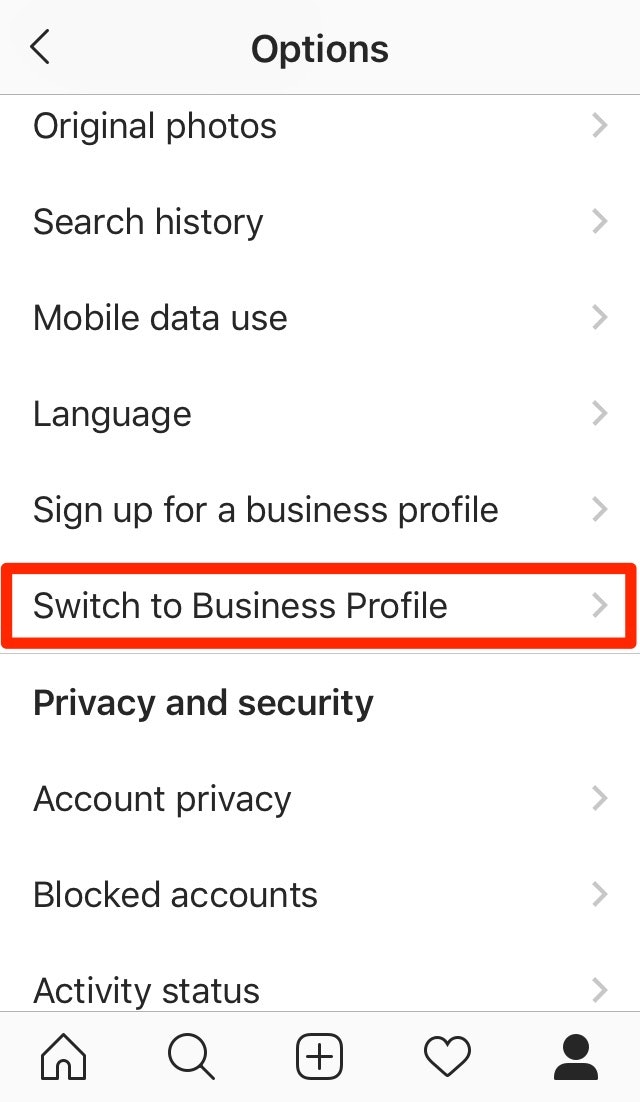Open Account privacy settings
The height and width of the screenshot is (1102, 640).
click(x=320, y=799)
